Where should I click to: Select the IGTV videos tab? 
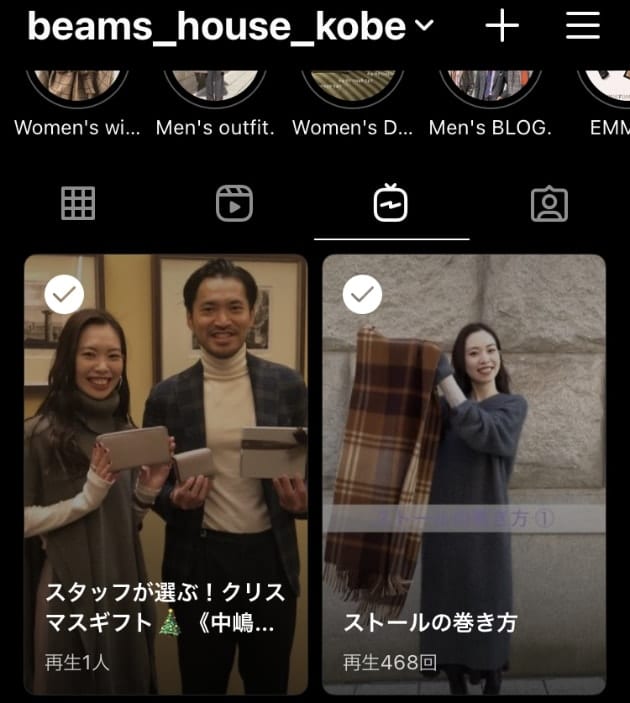pyautogui.click(x=391, y=204)
